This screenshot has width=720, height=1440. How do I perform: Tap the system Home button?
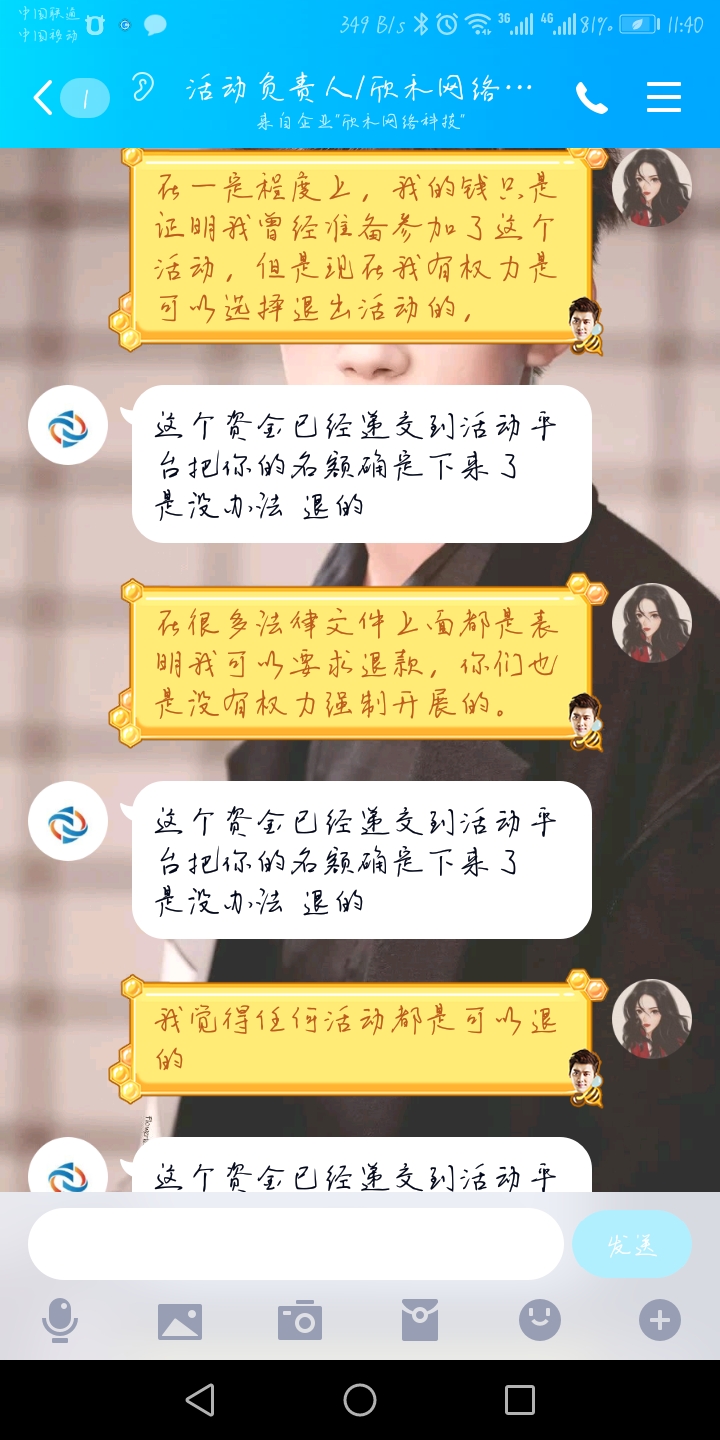(360, 1400)
